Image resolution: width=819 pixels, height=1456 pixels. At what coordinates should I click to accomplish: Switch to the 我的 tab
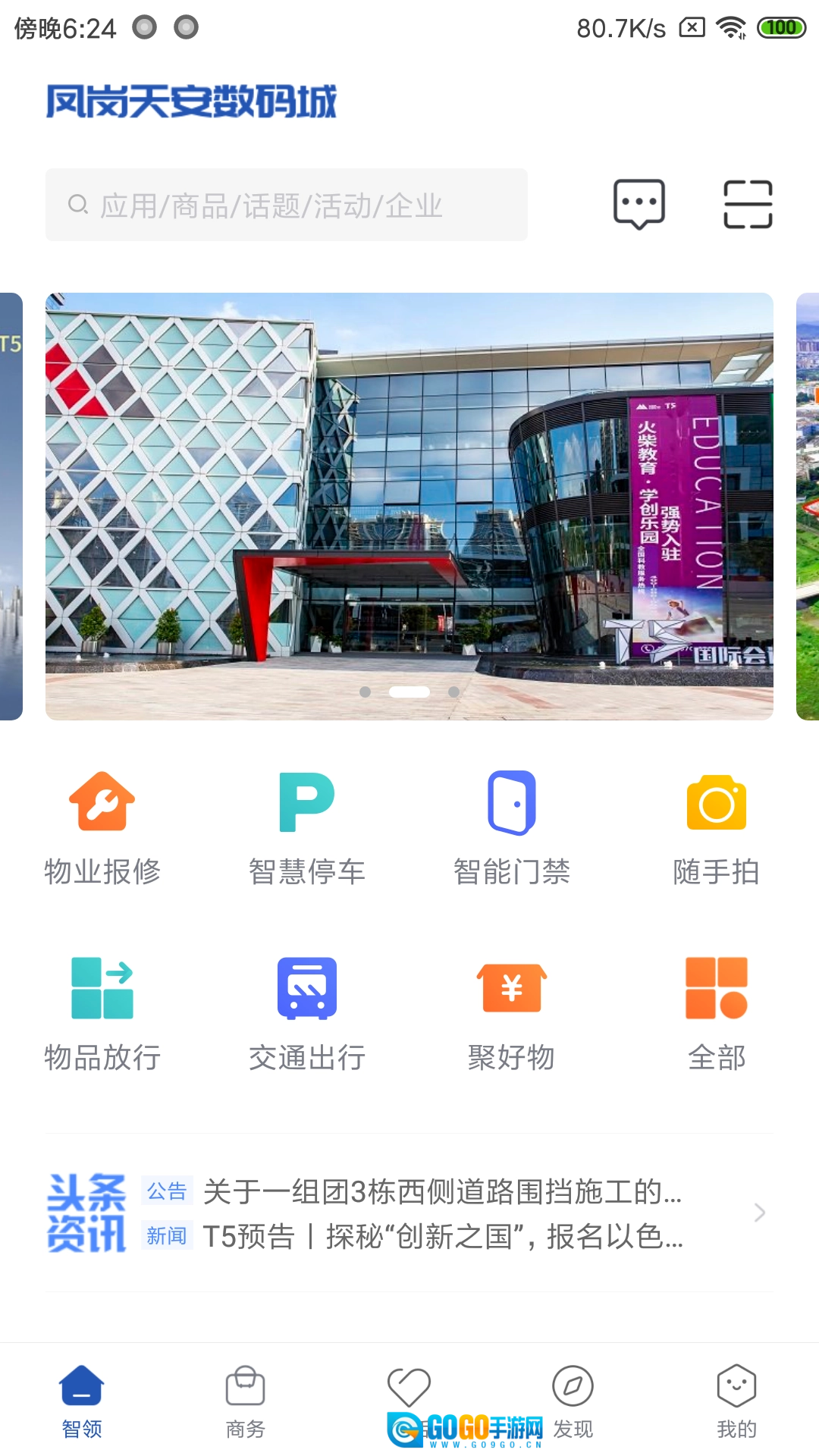(736, 1401)
